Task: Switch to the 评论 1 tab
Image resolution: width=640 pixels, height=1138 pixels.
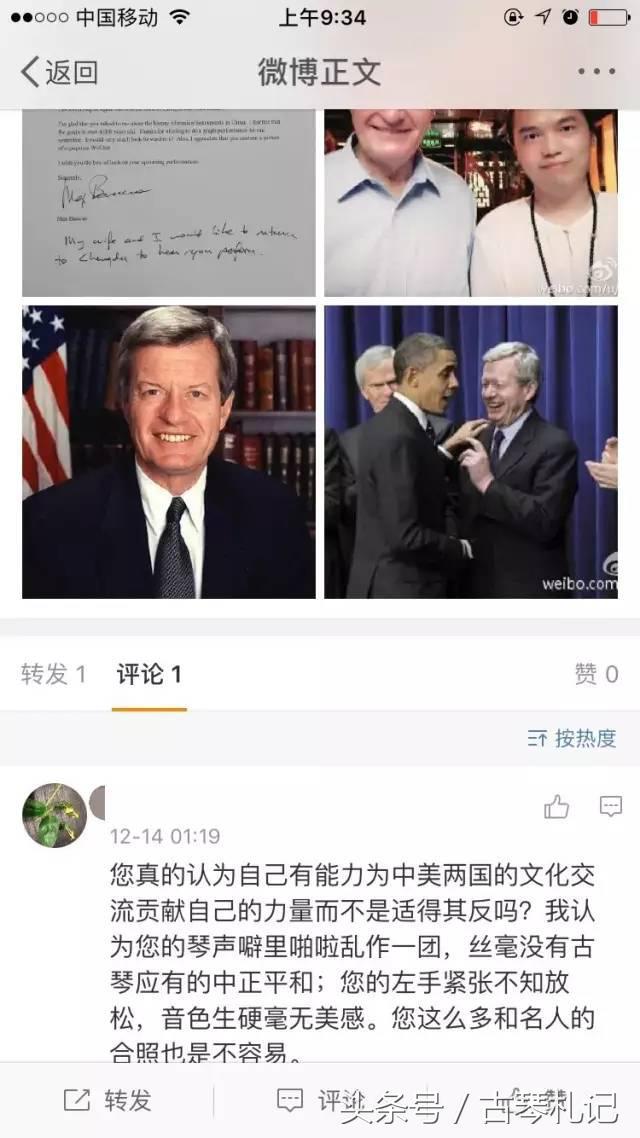Action: [149, 674]
